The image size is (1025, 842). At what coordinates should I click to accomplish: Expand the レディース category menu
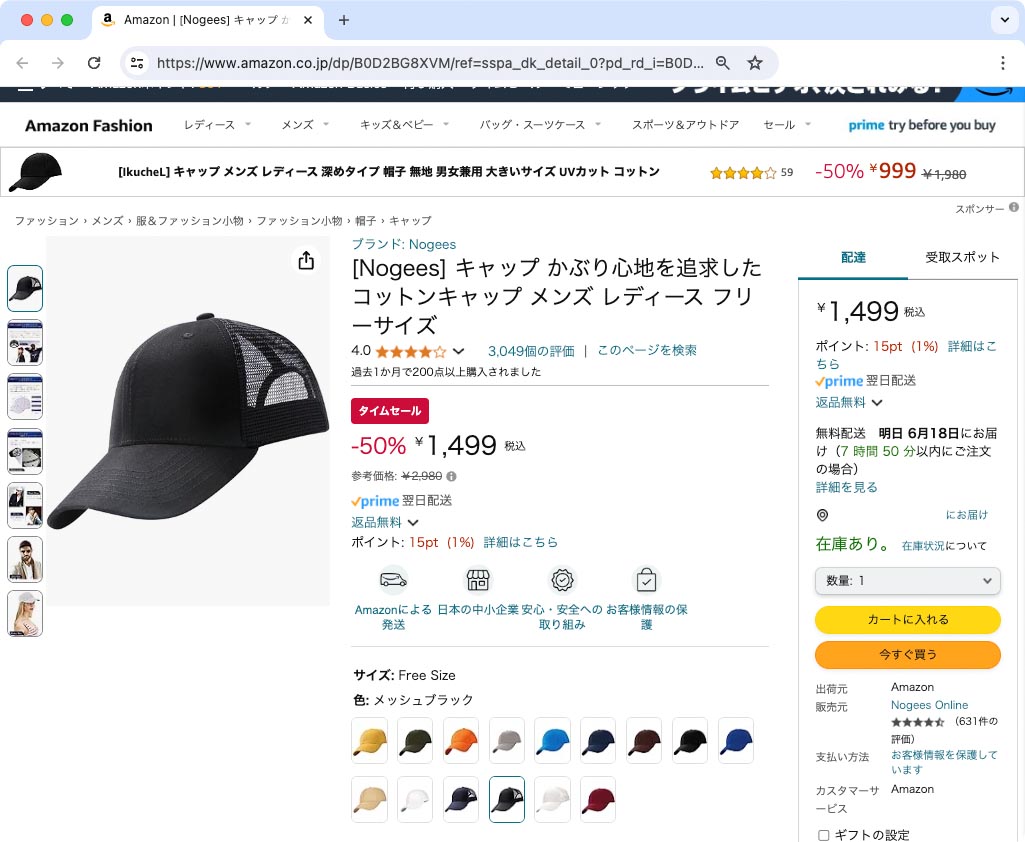click(x=217, y=125)
